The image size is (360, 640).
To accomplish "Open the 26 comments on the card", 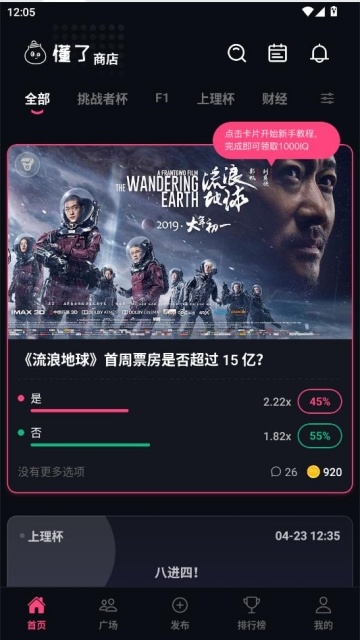I will point(284,472).
